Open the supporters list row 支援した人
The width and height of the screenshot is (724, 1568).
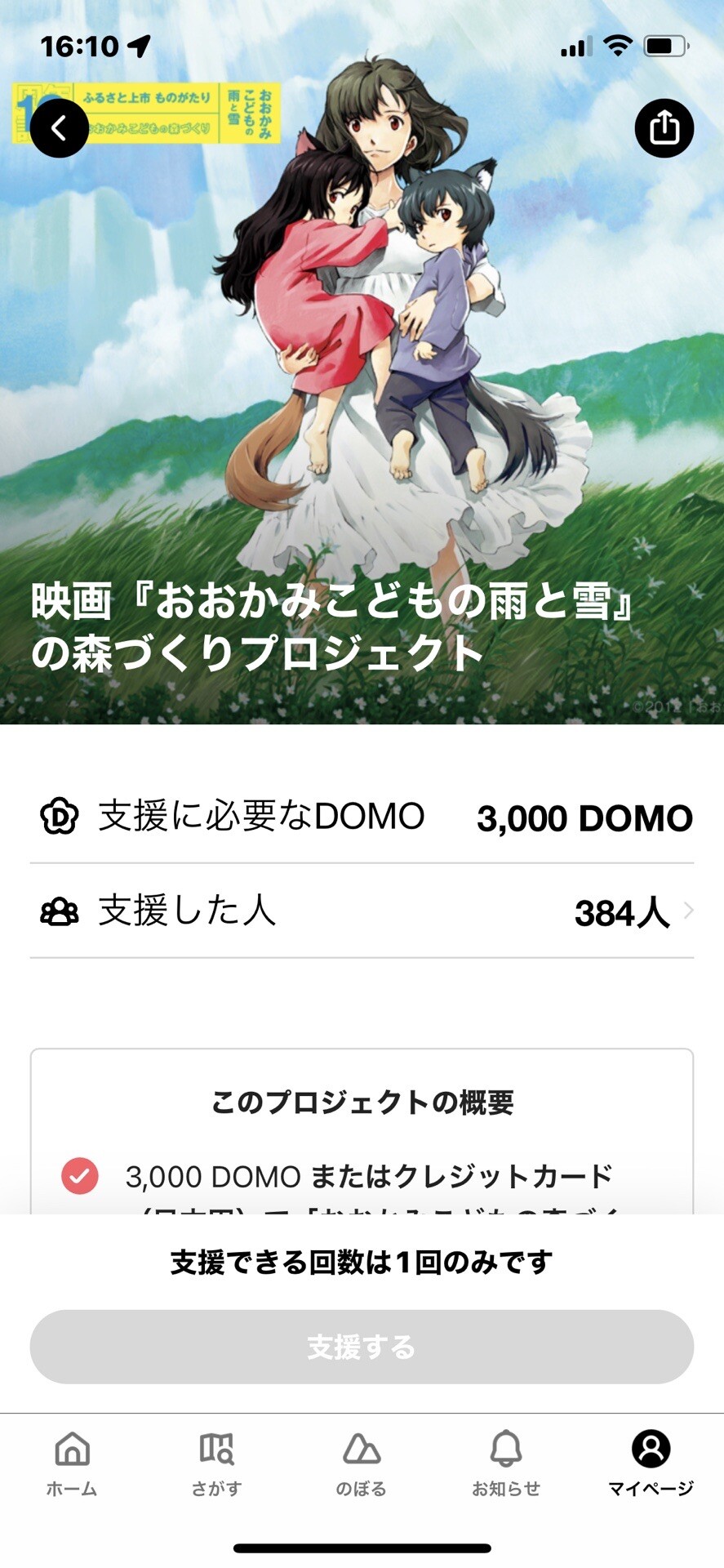click(x=362, y=913)
